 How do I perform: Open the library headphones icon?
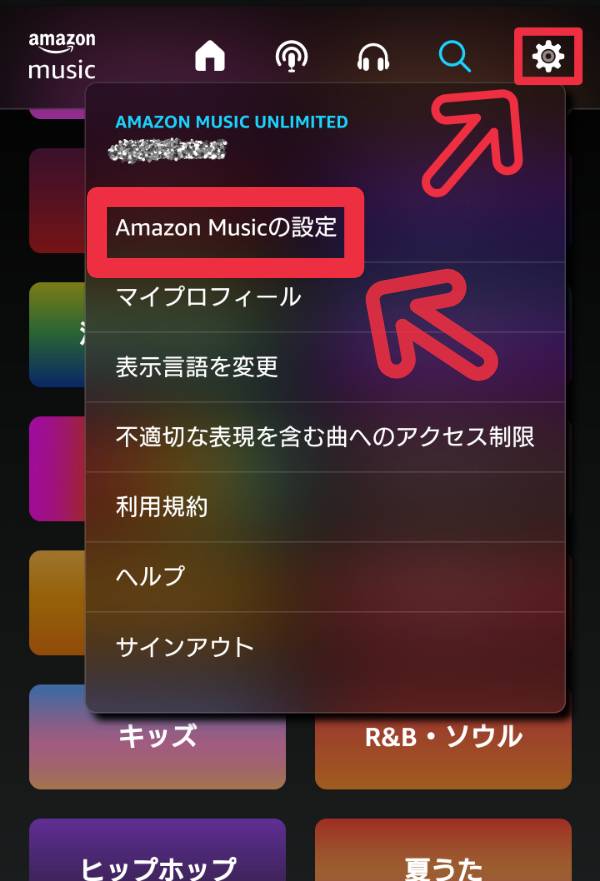(x=373, y=56)
